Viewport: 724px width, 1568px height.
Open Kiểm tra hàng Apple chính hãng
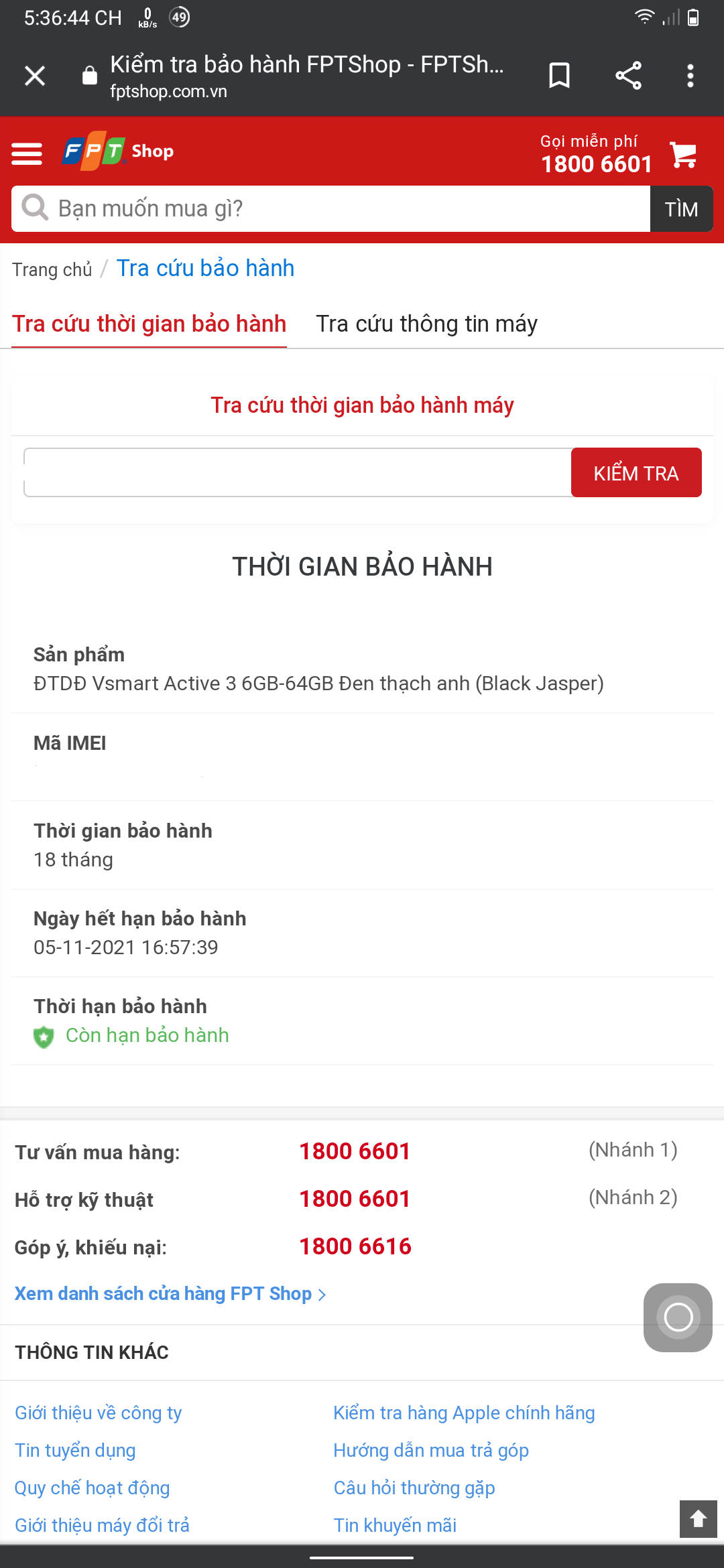(464, 1413)
